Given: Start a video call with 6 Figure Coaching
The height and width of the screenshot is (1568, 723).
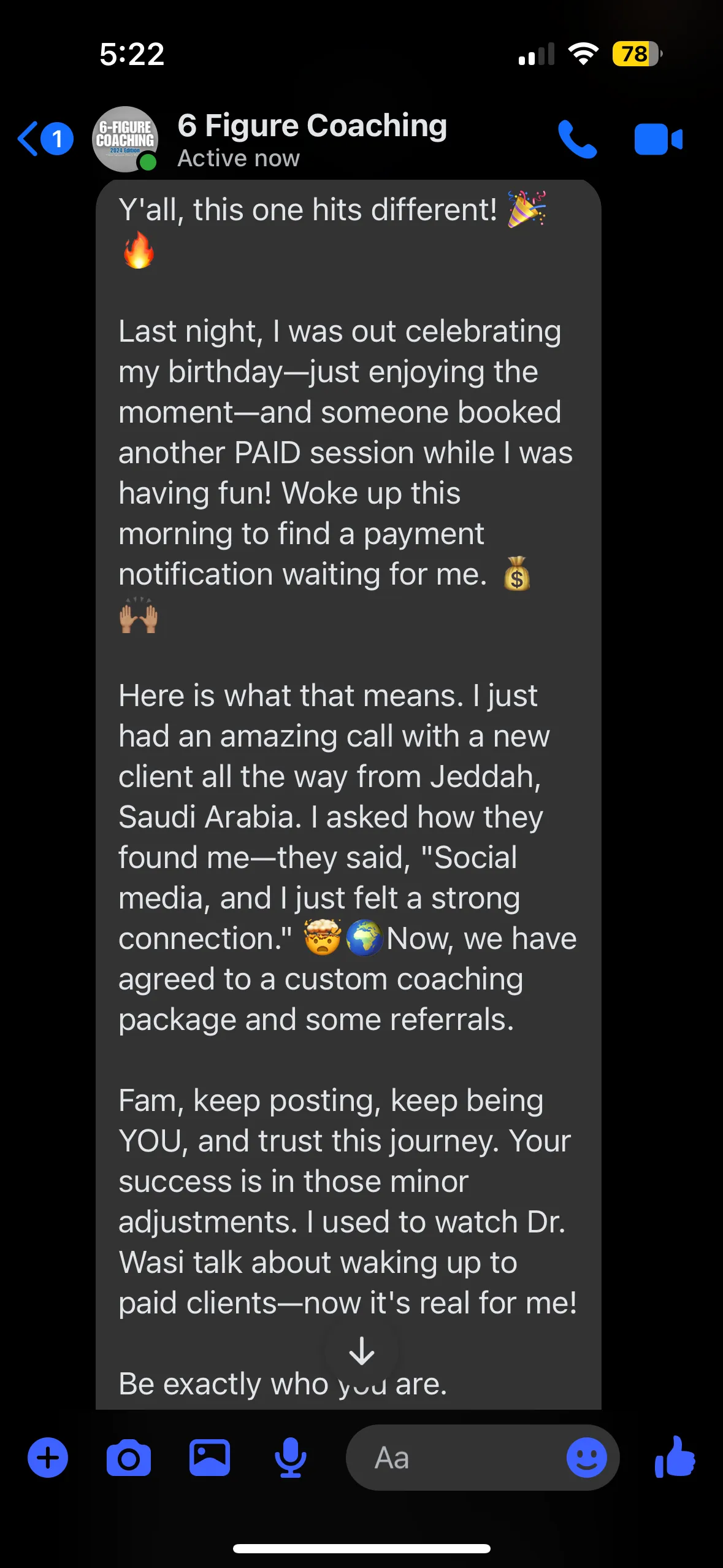Looking at the screenshot, I should 658,139.
